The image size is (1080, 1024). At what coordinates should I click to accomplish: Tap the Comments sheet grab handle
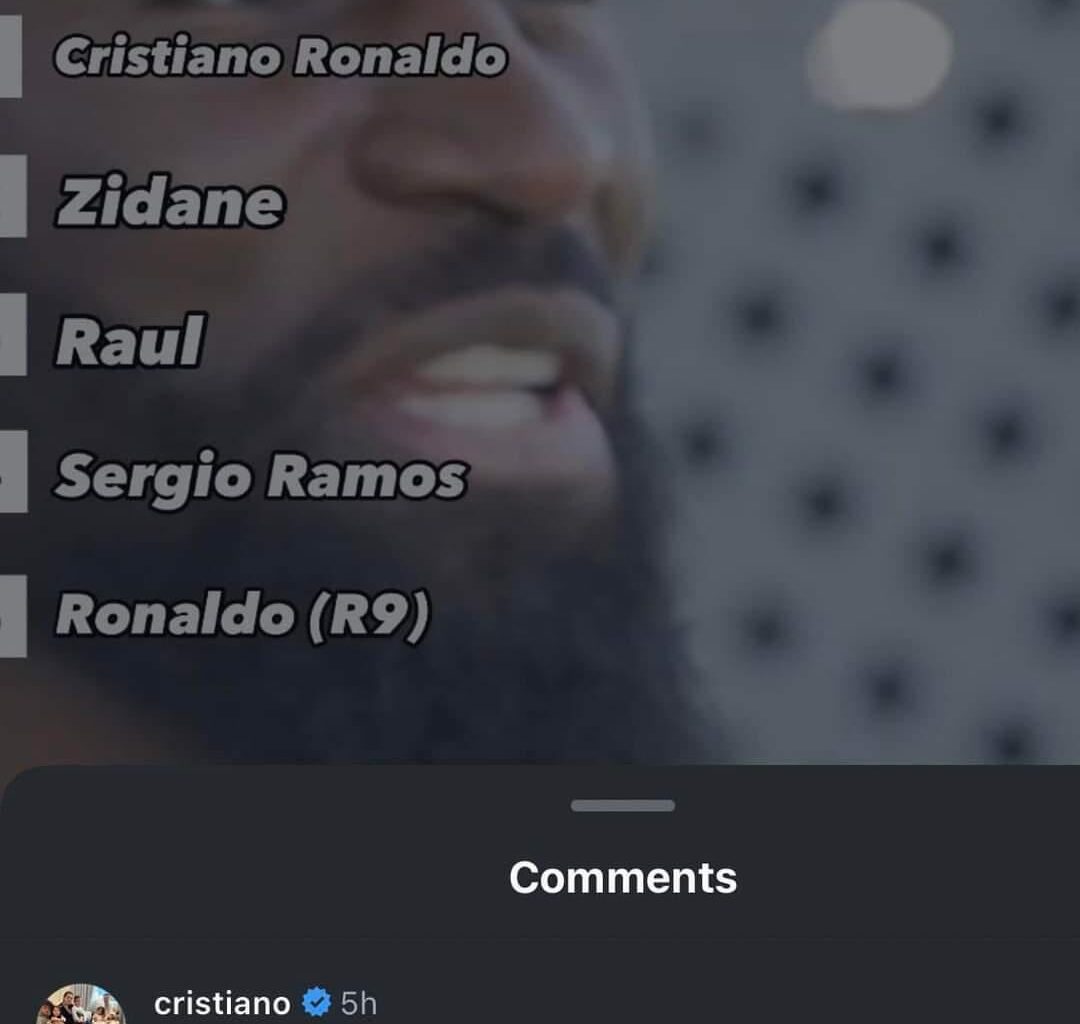[x=623, y=805]
